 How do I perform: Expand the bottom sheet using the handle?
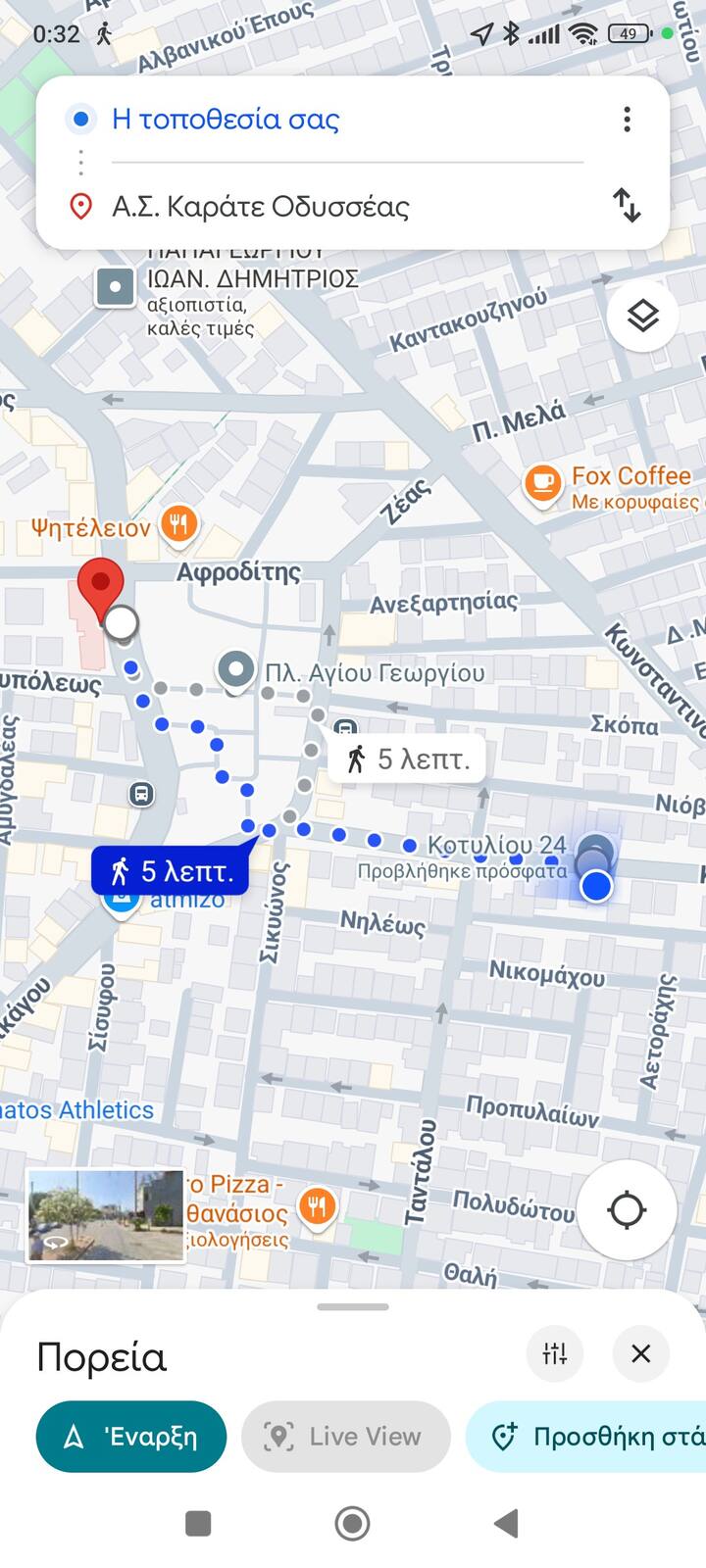coord(353,1306)
